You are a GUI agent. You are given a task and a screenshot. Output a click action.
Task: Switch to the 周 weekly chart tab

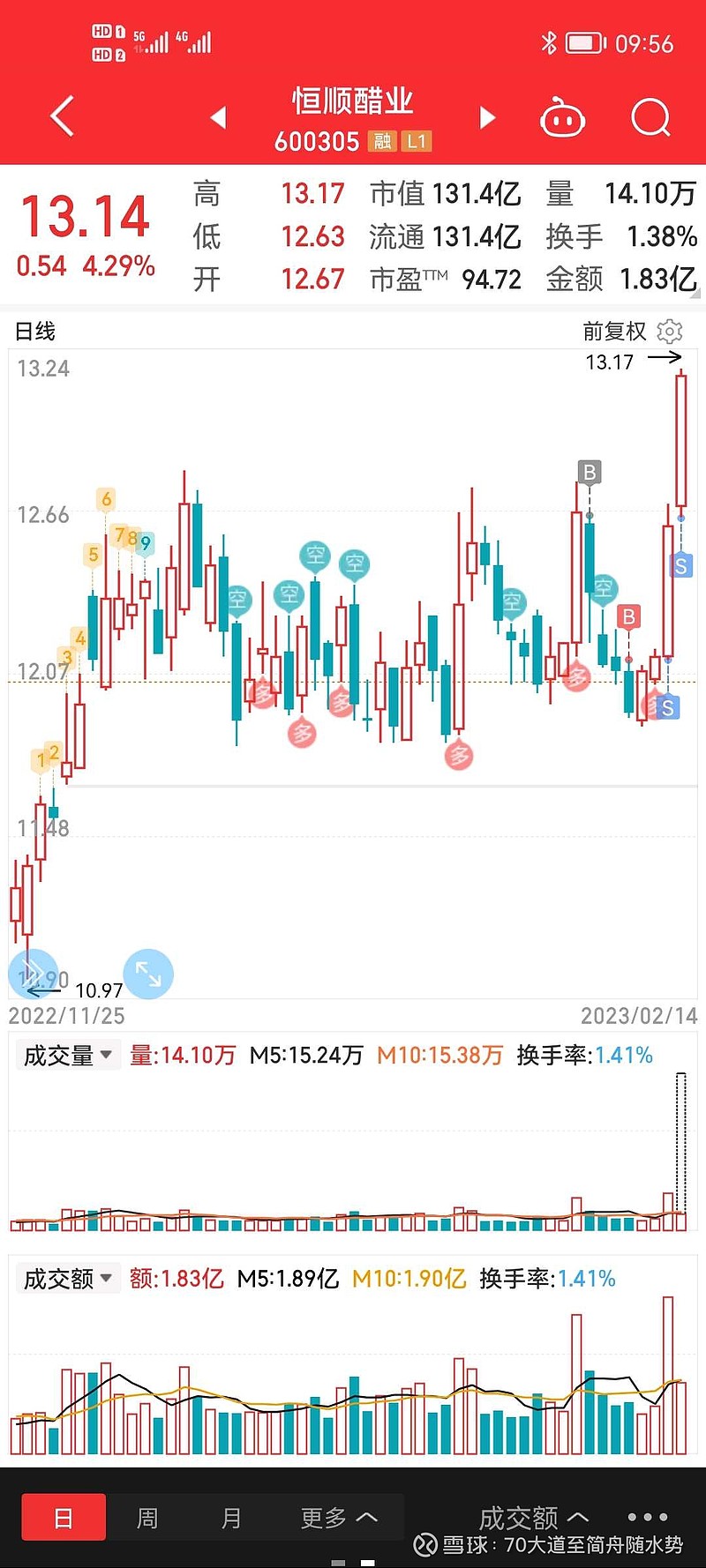tap(147, 1518)
